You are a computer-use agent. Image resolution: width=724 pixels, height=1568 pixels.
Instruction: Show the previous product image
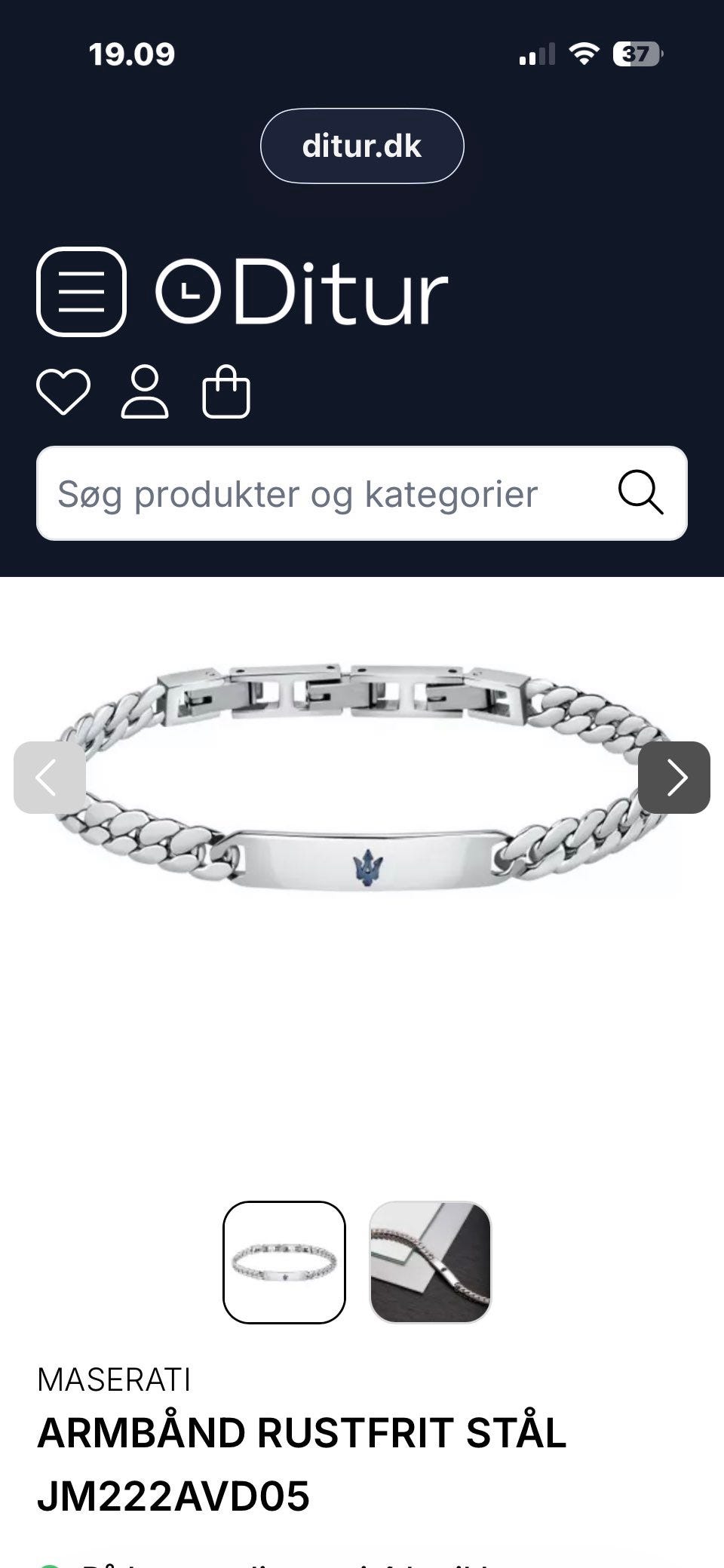click(48, 777)
